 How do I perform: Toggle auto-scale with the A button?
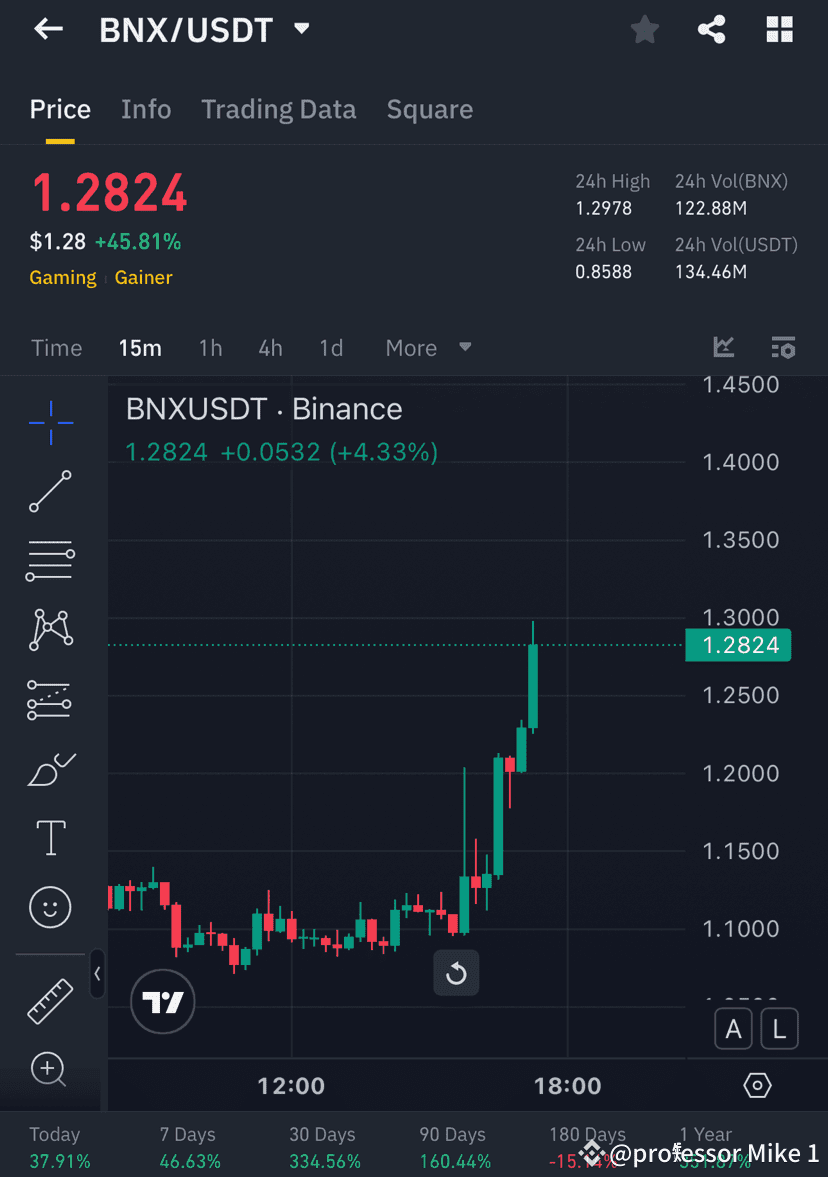[x=733, y=1029]
